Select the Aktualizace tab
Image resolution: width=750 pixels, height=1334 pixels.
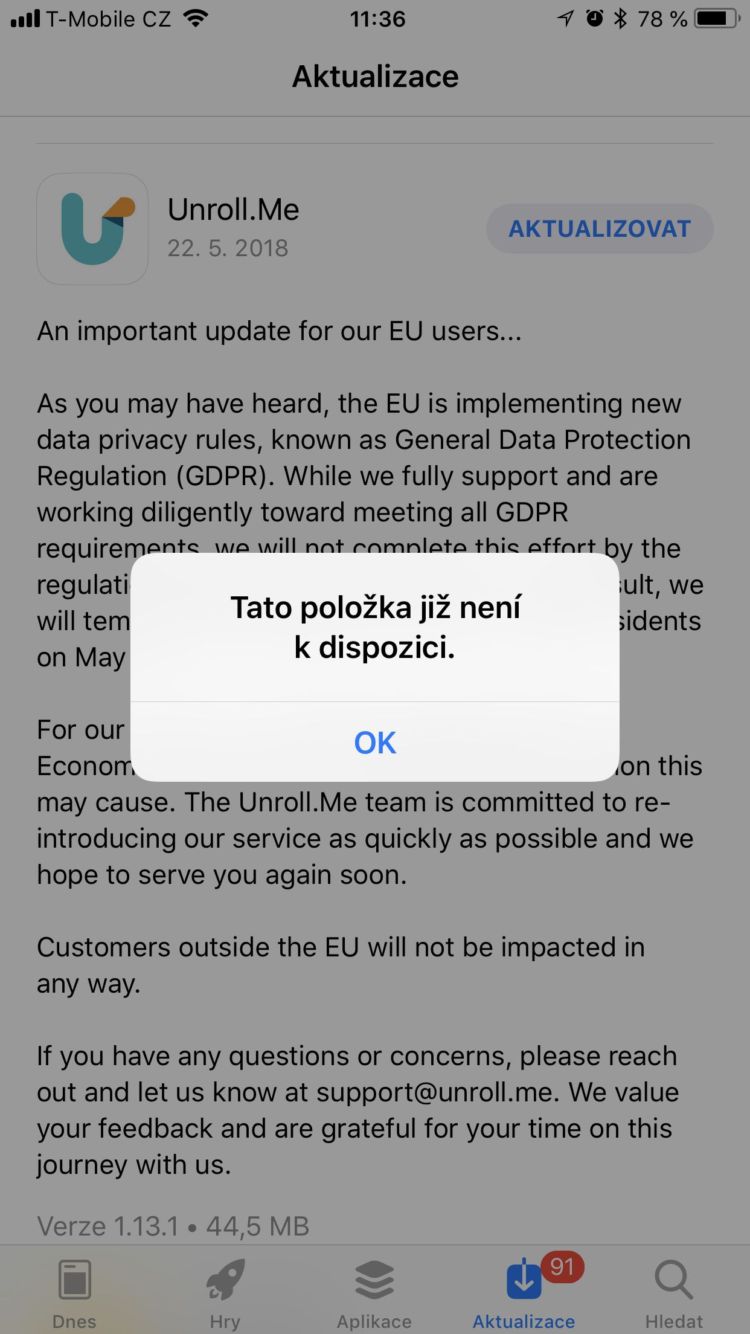coord(525,1294)
